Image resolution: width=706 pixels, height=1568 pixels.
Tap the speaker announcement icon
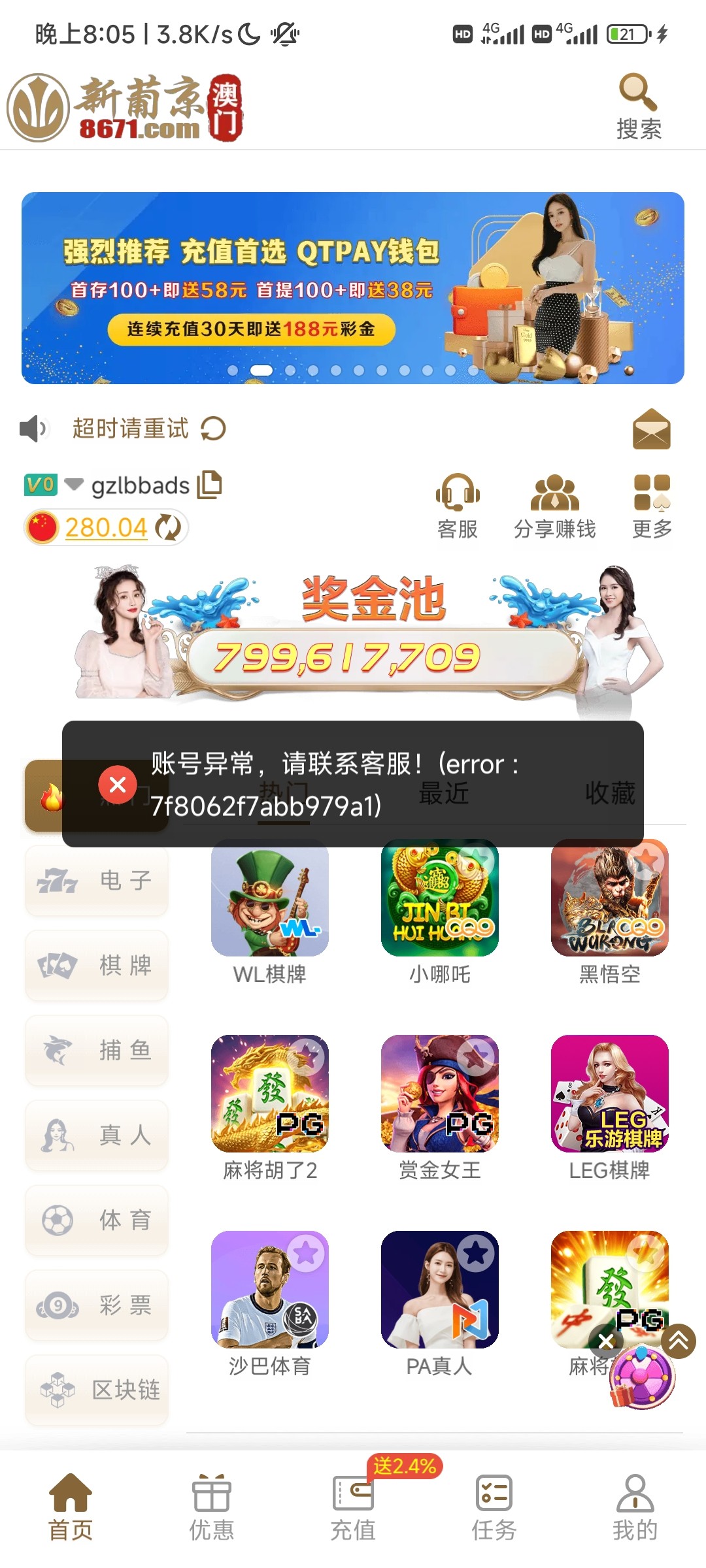33,429
